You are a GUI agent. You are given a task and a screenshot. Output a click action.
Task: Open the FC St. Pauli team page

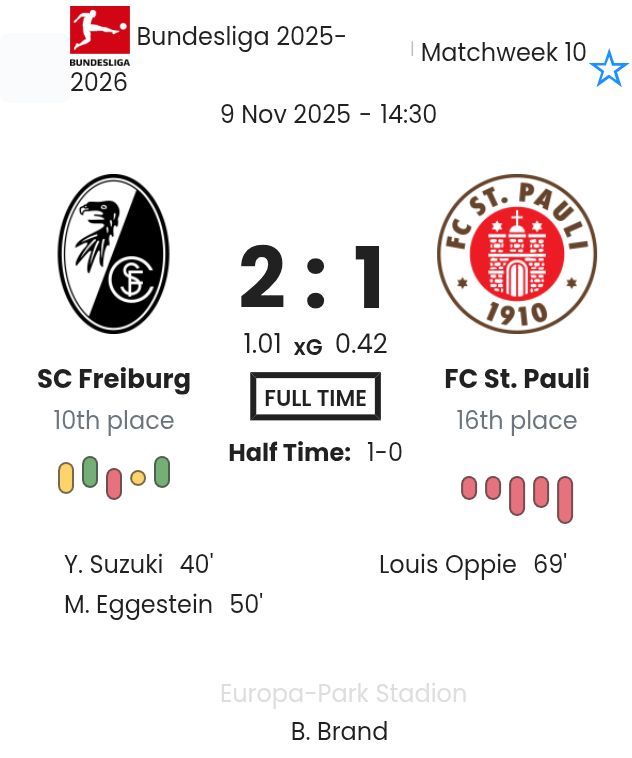(516, 379)
